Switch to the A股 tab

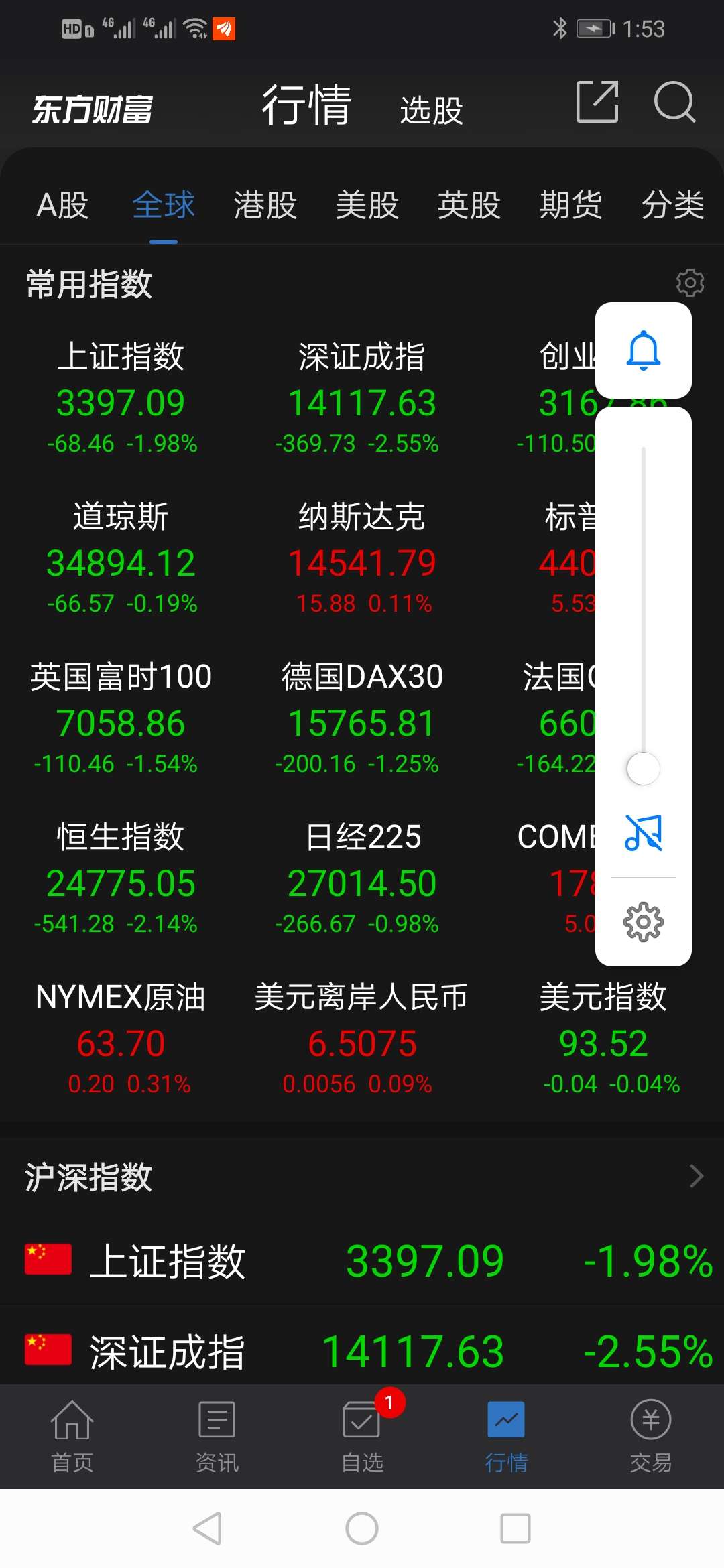[64, 206]
